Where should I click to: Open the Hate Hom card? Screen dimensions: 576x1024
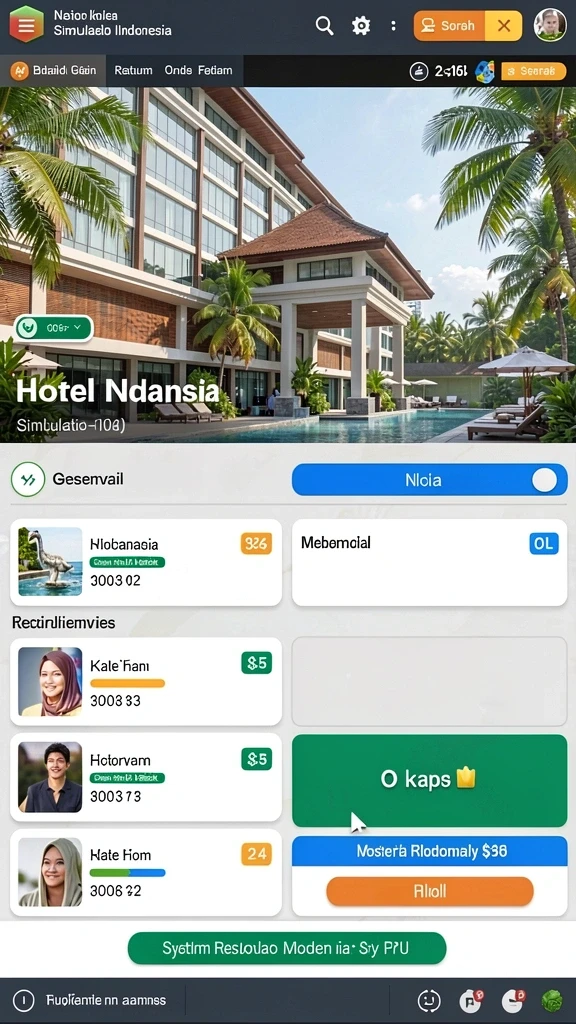[146, 872]
